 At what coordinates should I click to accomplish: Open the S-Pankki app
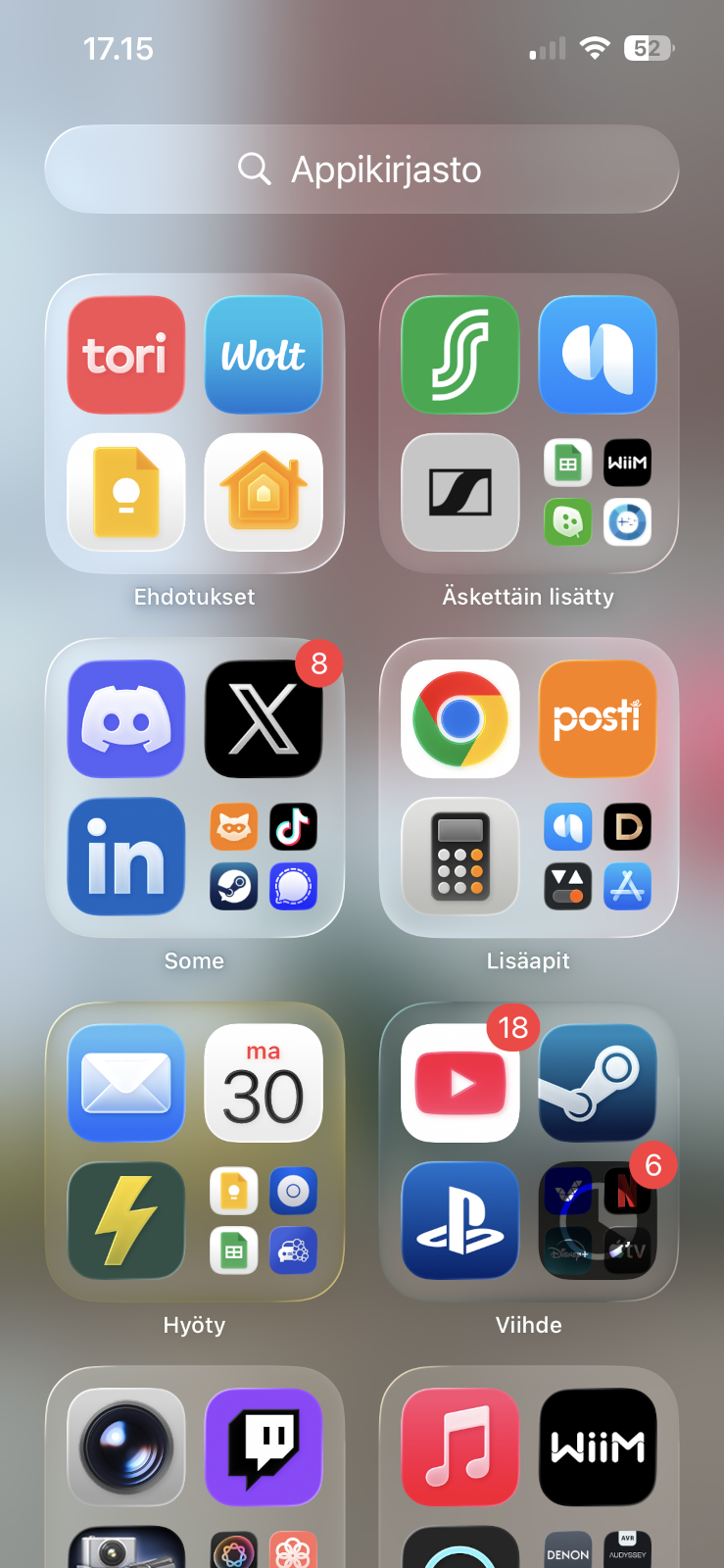460,355
